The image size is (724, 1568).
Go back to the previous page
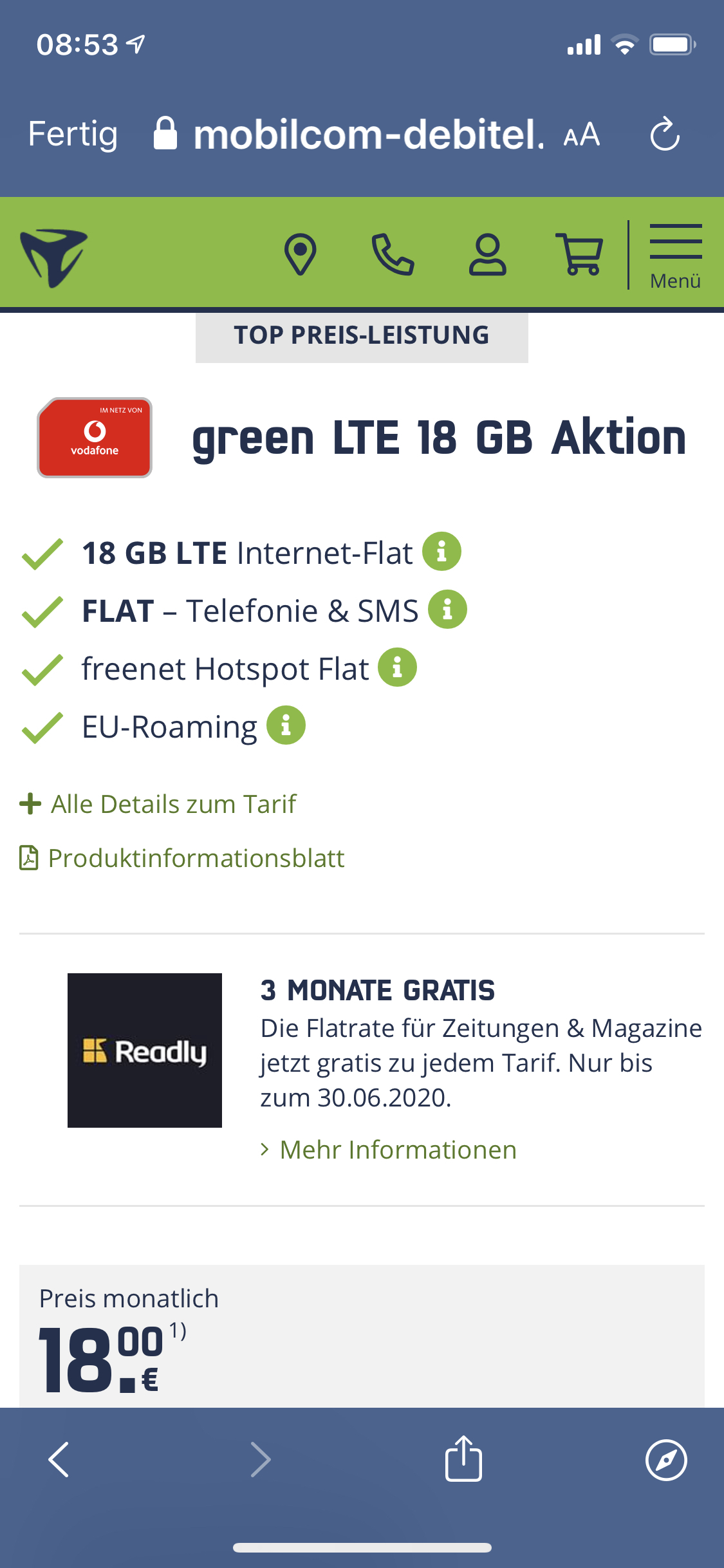59,1459
